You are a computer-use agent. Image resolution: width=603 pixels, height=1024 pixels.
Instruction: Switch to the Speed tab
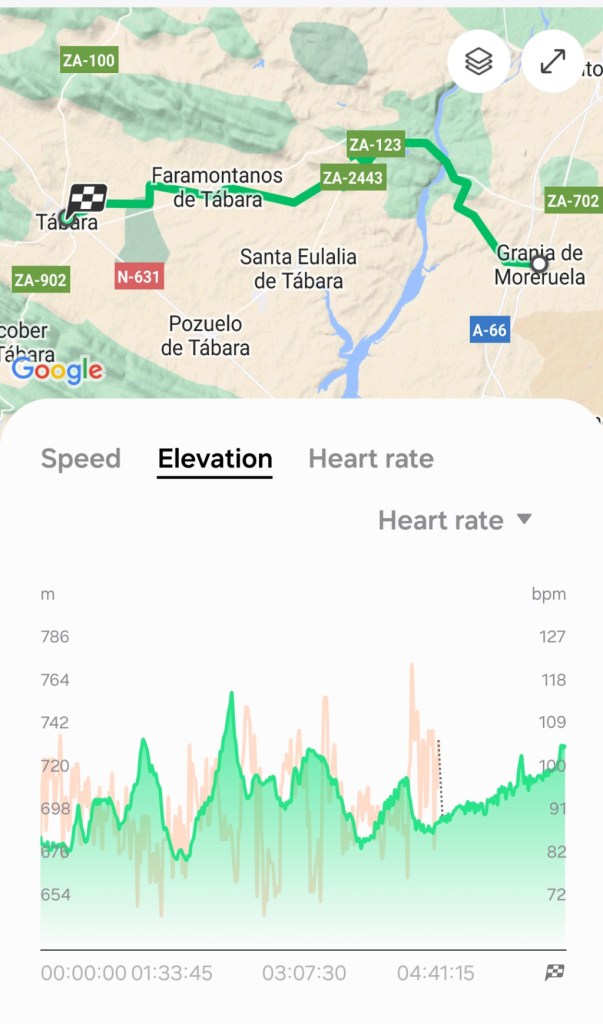(80, 459)
